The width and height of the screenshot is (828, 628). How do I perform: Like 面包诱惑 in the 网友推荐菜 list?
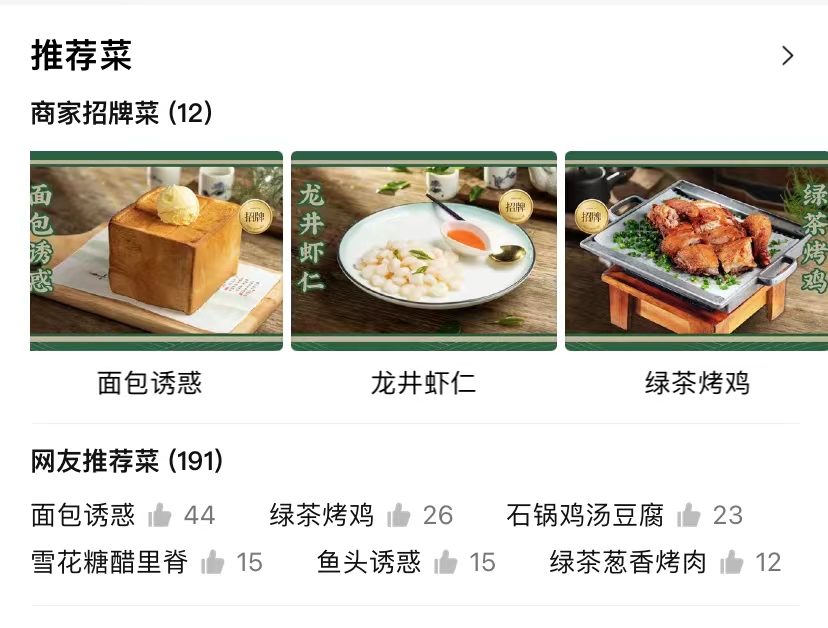tap(160, 516)
